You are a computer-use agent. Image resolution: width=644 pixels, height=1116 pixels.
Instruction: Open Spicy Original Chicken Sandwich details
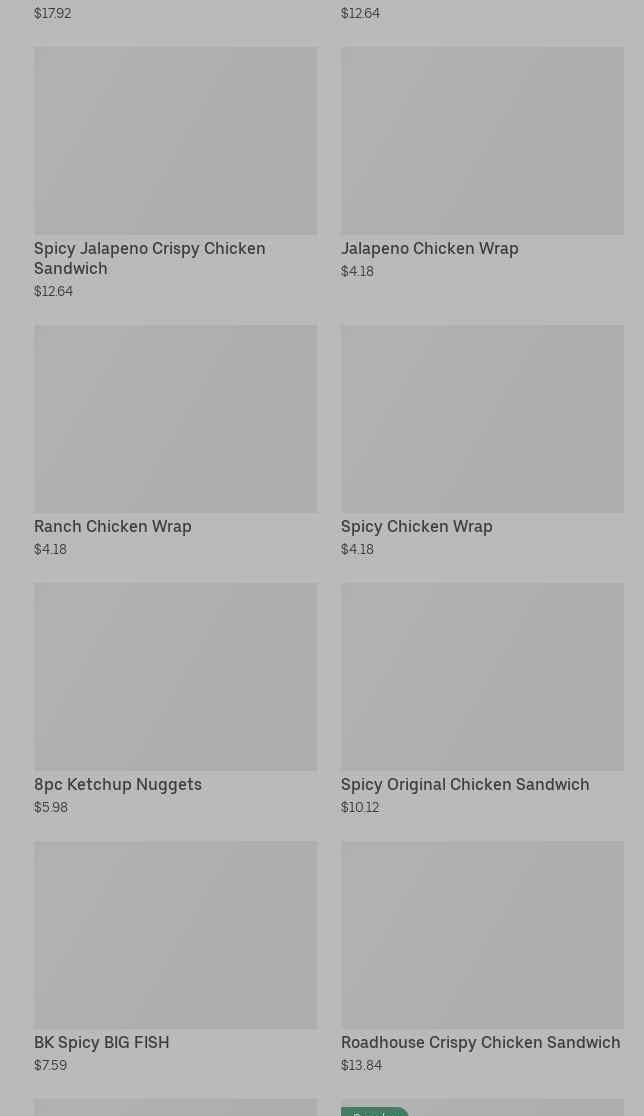point(482,698)
